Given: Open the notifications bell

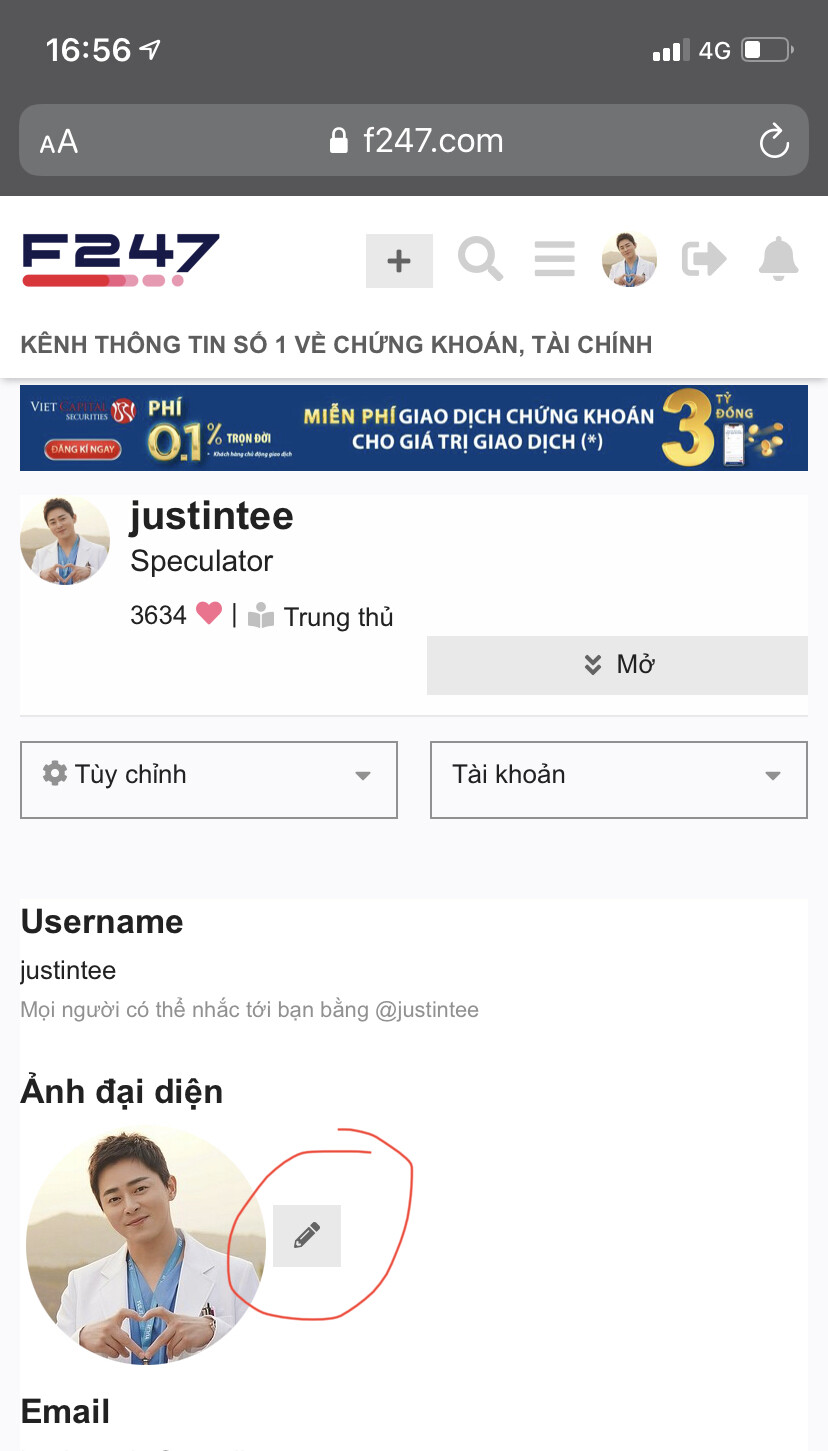Looking at the screenshot, I should click(x=779, y=260).
